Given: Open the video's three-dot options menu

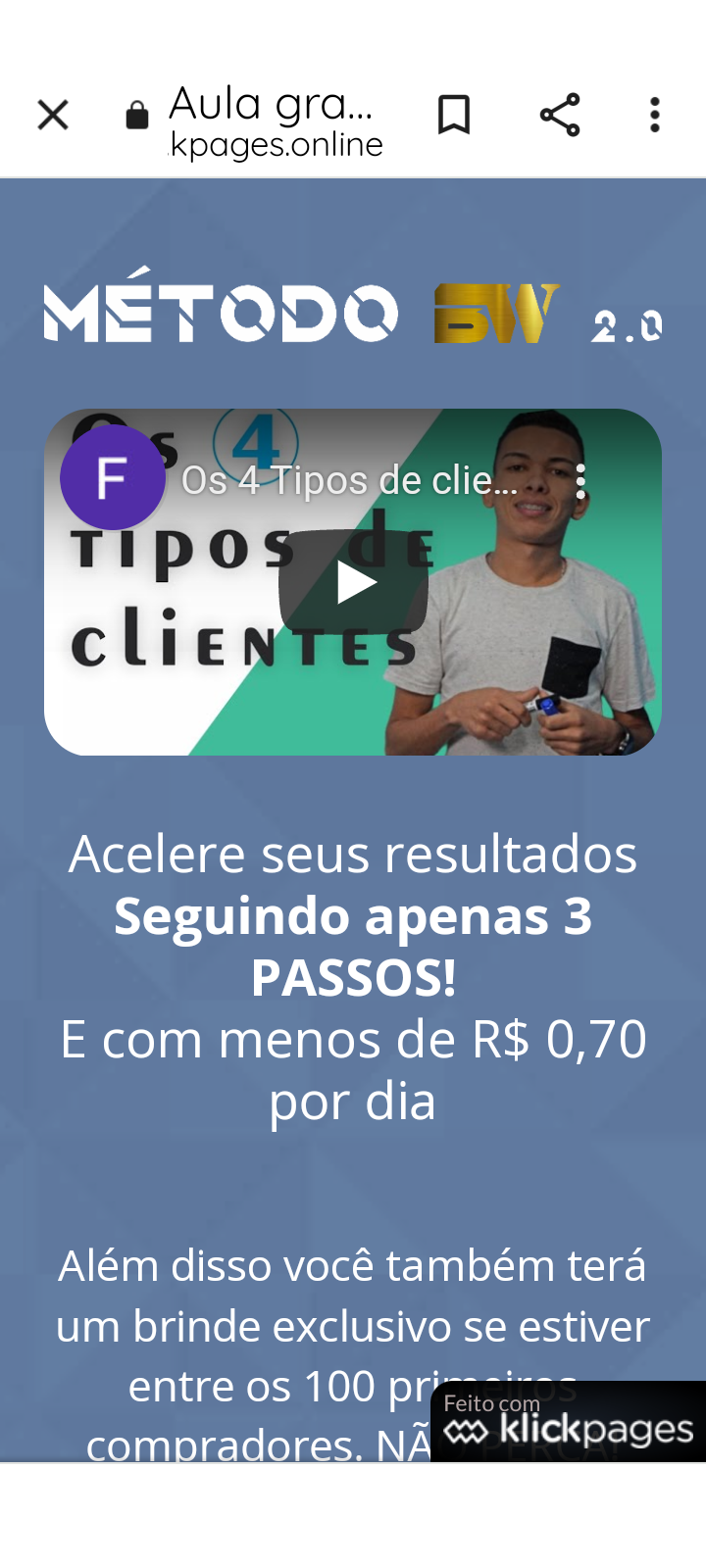Looking at the screenshot, I should tap(581, 481).
